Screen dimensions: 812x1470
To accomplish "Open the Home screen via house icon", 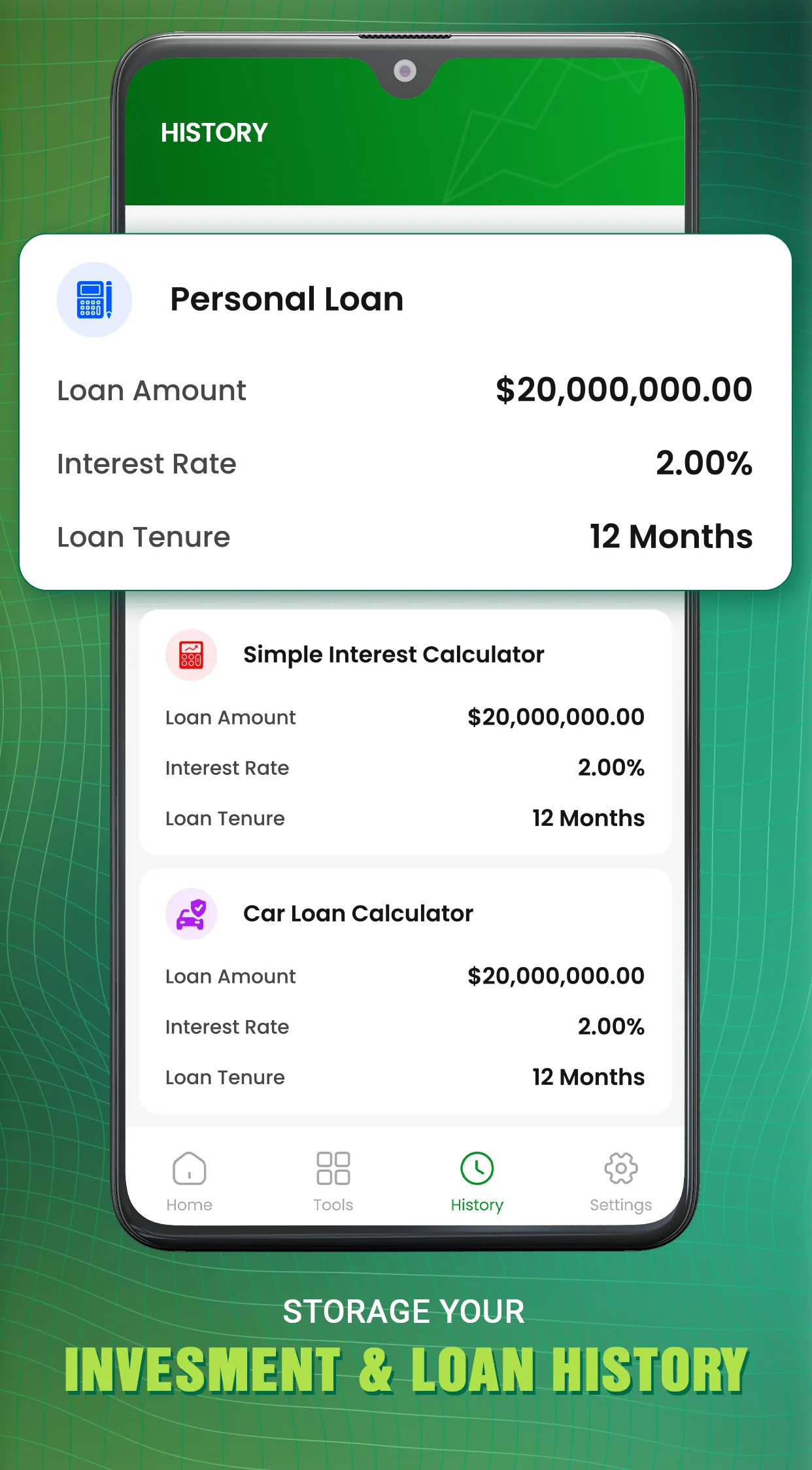I will click(x=189, y=1168).
